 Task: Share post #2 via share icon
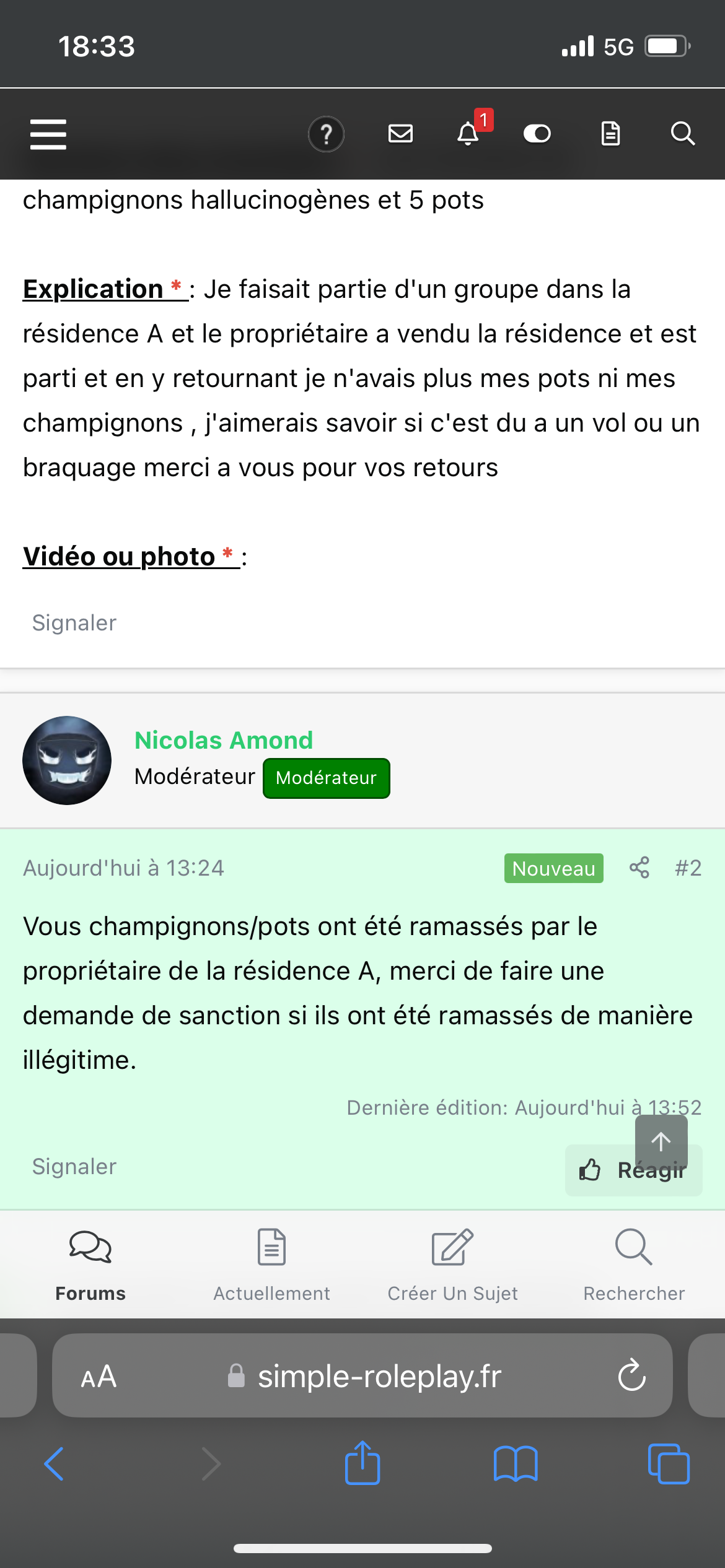pyautogui.click(x=639, y=868)
